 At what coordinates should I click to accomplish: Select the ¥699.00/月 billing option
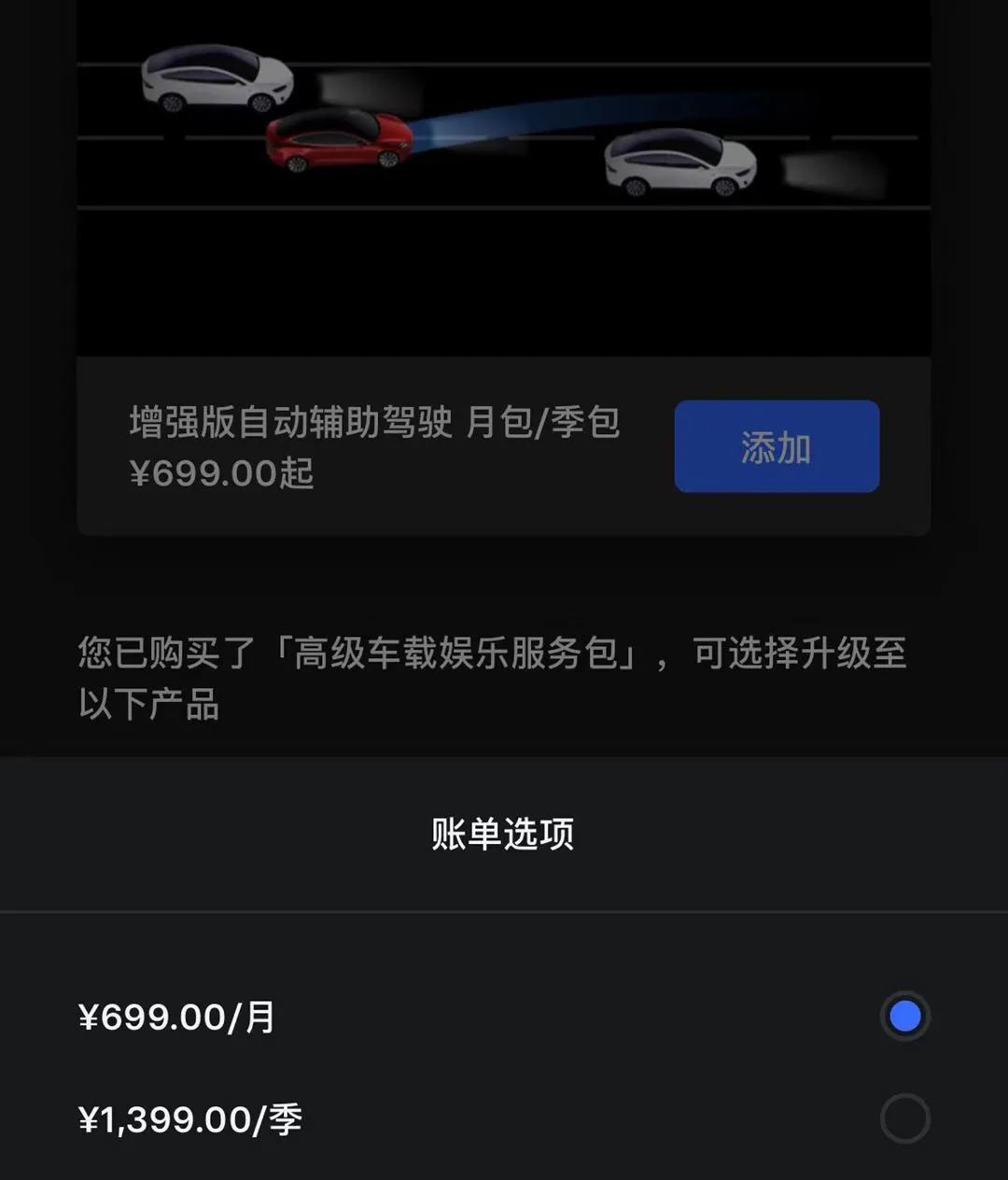coord(904,1016)
